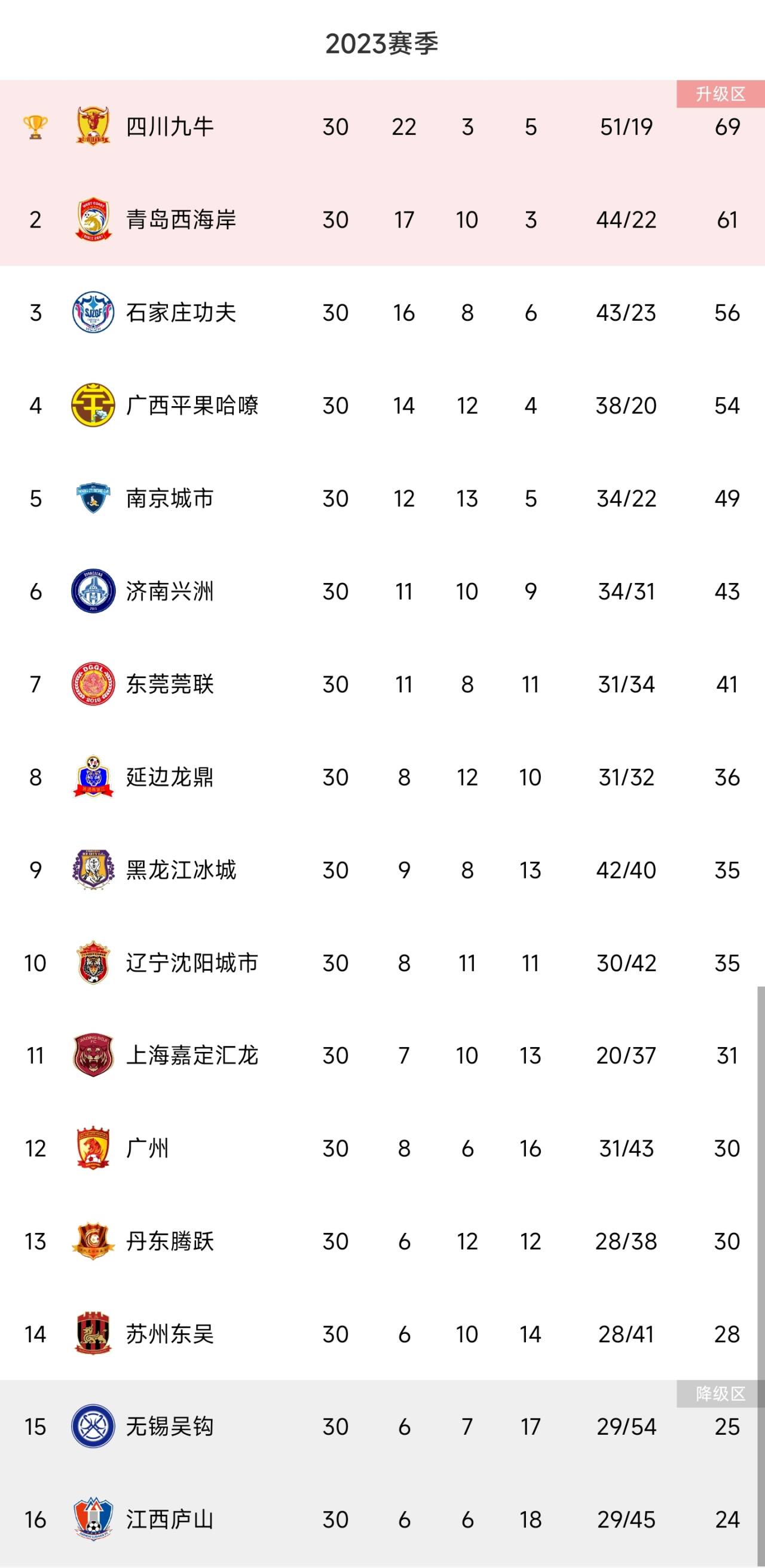Open the 上海嘉定汇龙 team row
Image resolution: width=765 pixels, height=1568 pixels.
coord(382,1055)
